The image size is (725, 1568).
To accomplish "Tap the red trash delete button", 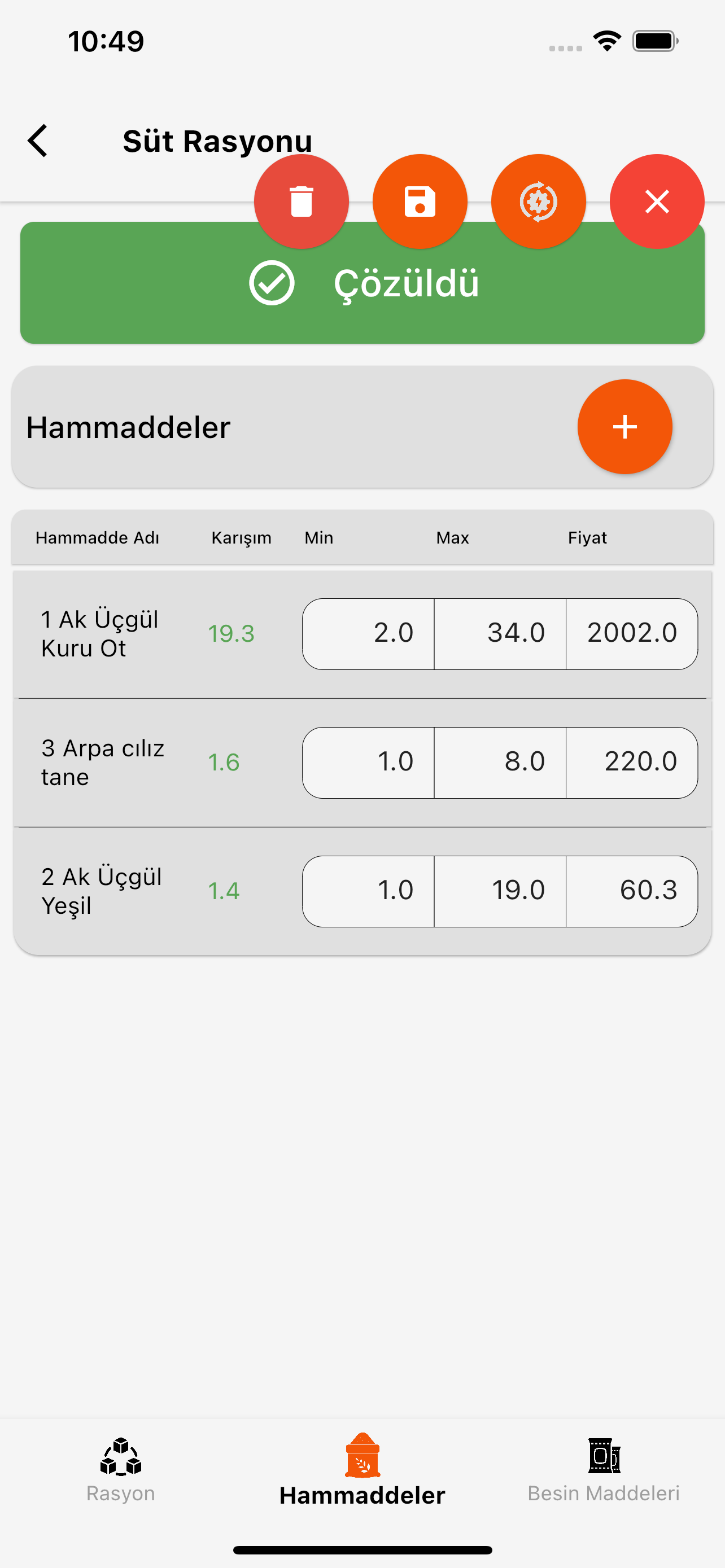I will (302, 202).
